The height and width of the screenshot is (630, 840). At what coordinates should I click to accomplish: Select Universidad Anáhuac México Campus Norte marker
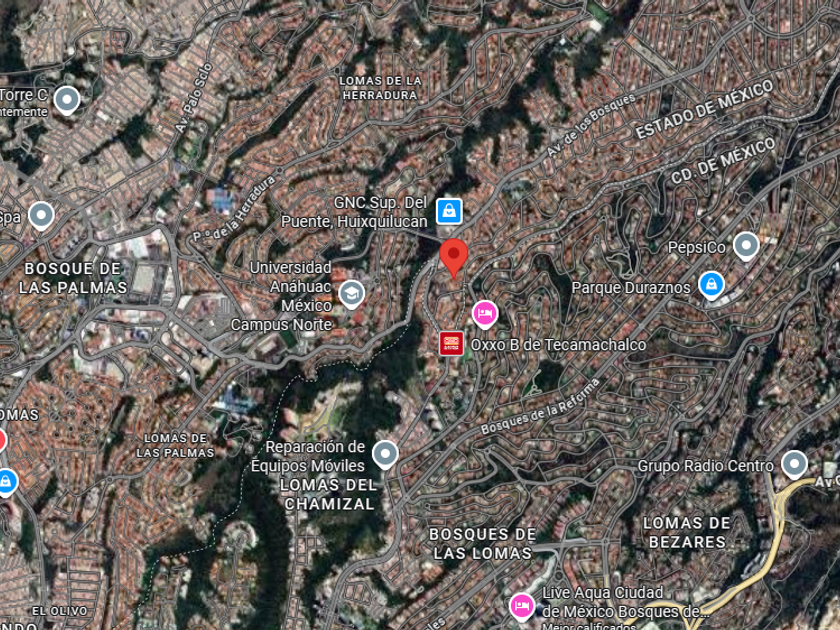point(351,294)
